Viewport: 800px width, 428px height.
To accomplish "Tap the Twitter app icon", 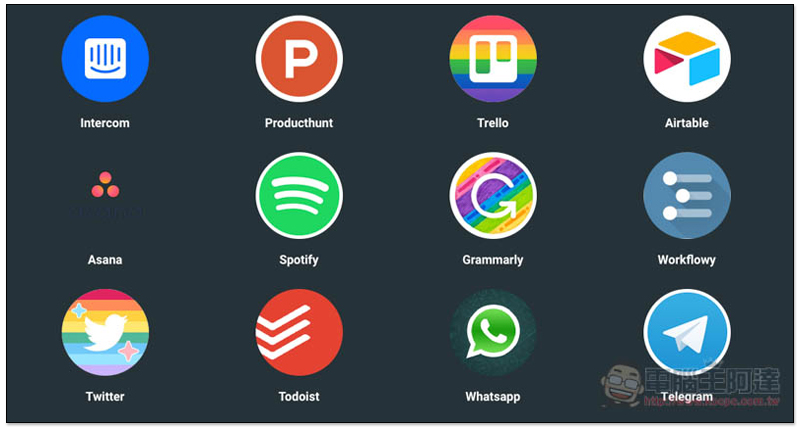I will click(x=105, y=332).
